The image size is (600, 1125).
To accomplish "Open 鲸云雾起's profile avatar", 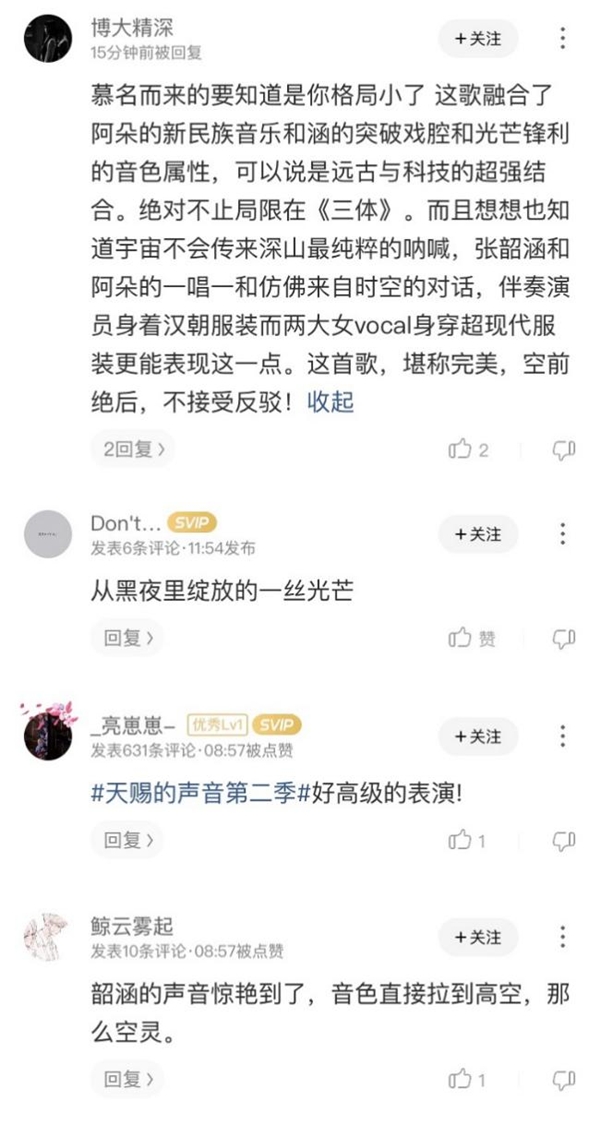I will point(47,938).
